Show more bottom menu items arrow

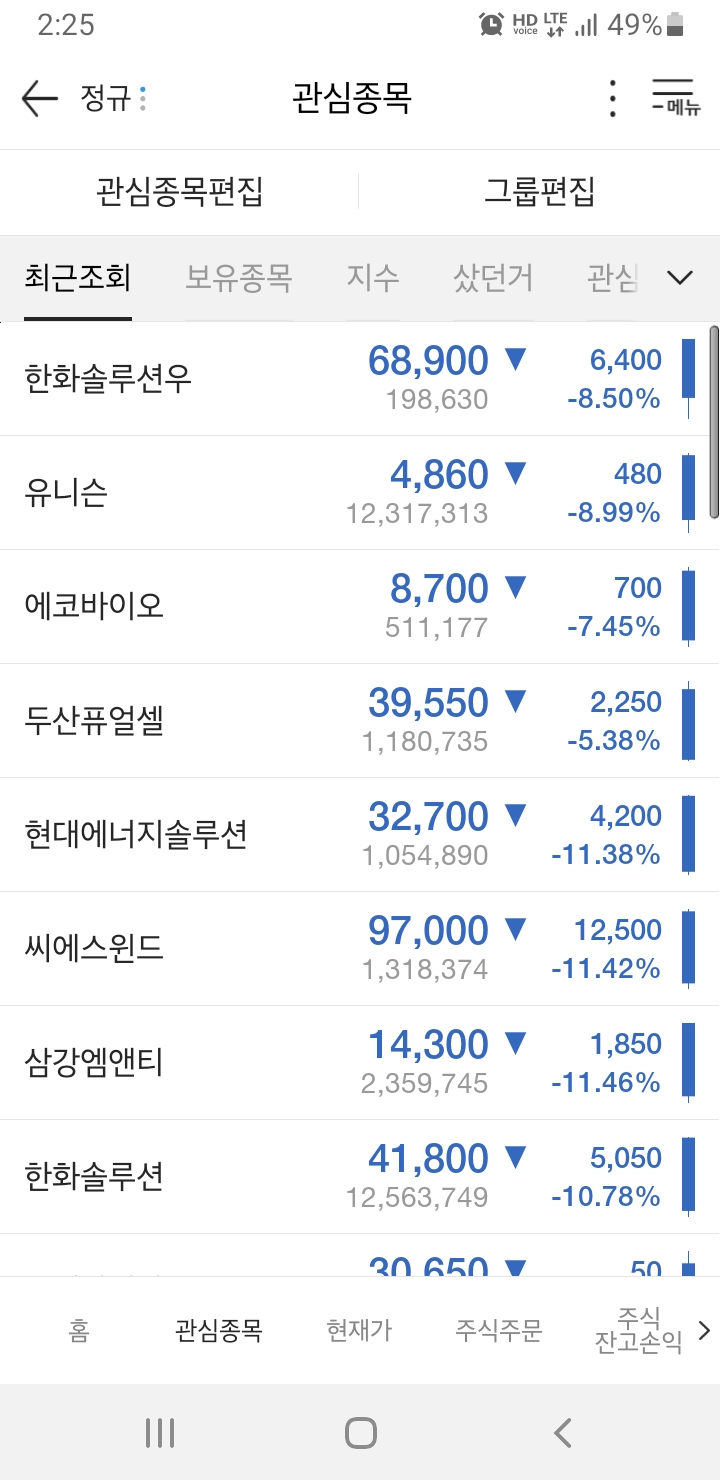tap(704, 1331)
